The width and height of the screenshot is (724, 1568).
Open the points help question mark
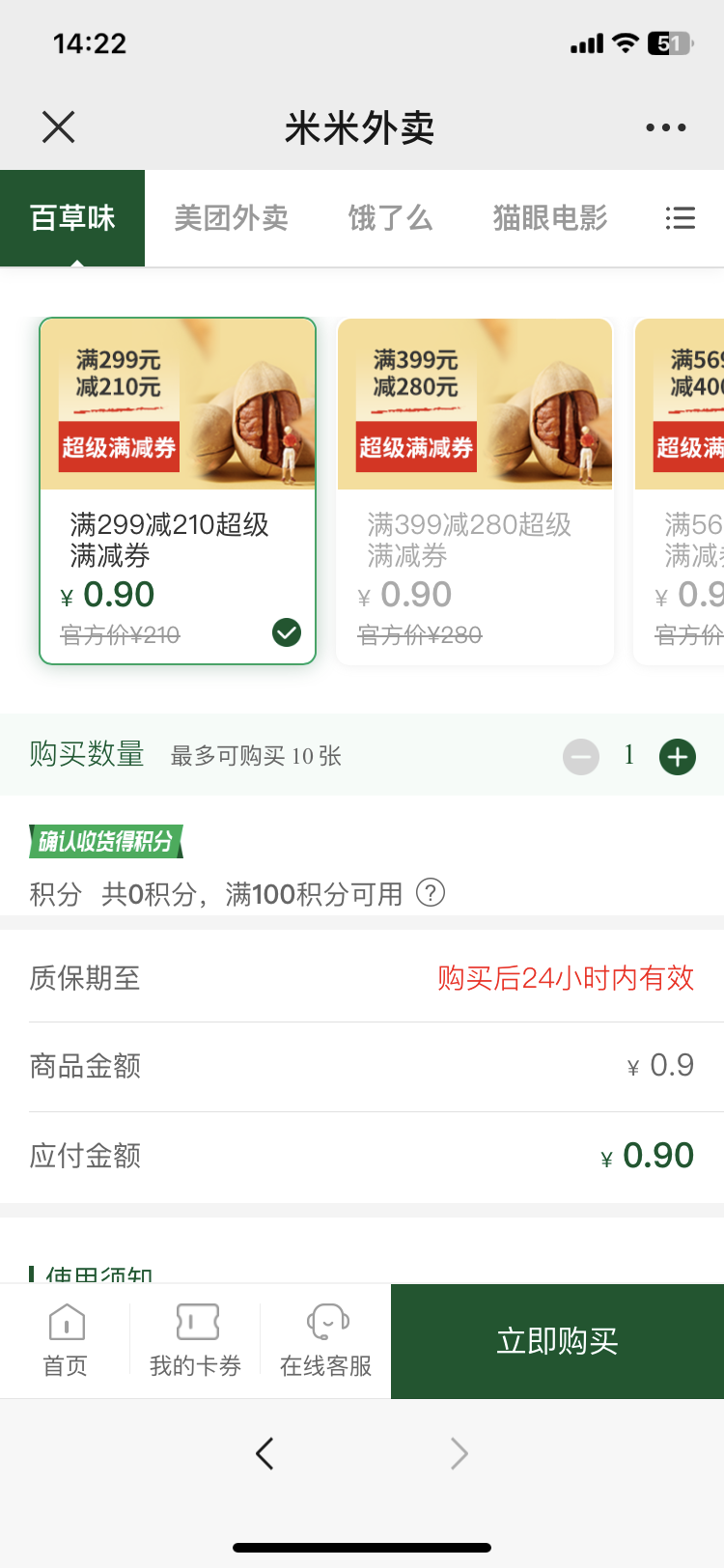coord(431,892)
